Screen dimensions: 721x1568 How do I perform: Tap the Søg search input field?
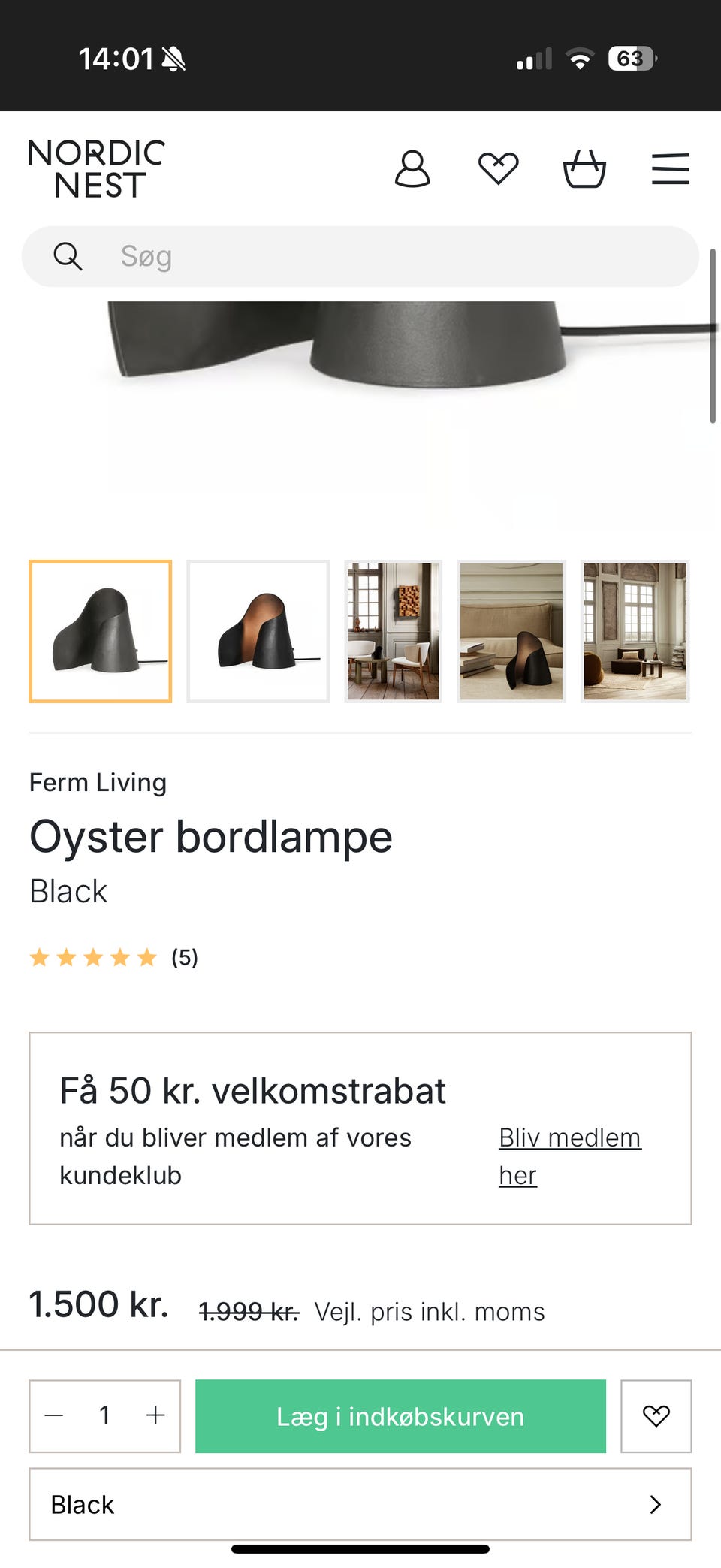360,256
